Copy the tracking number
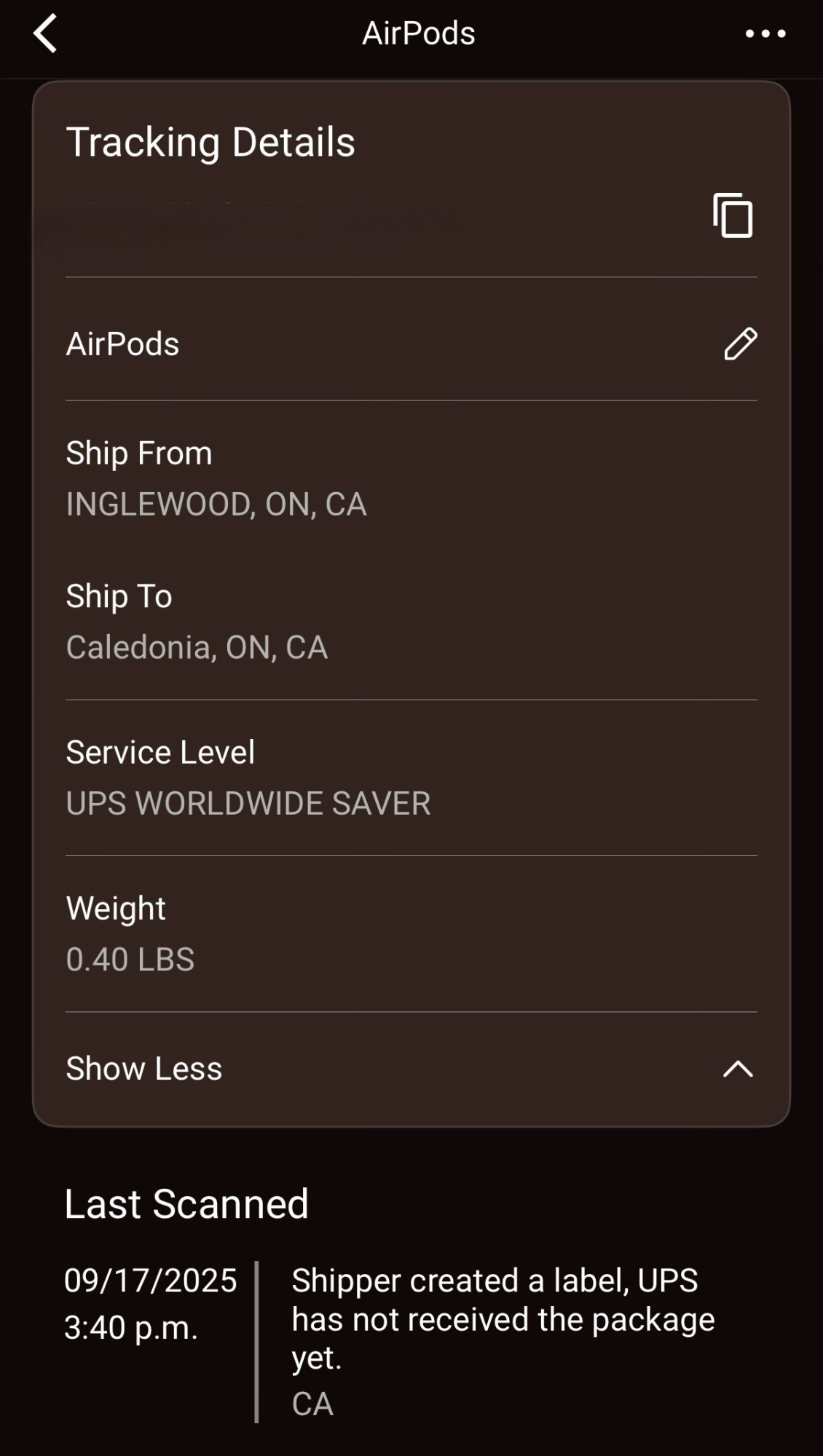823x1456 pixels. 733,215
